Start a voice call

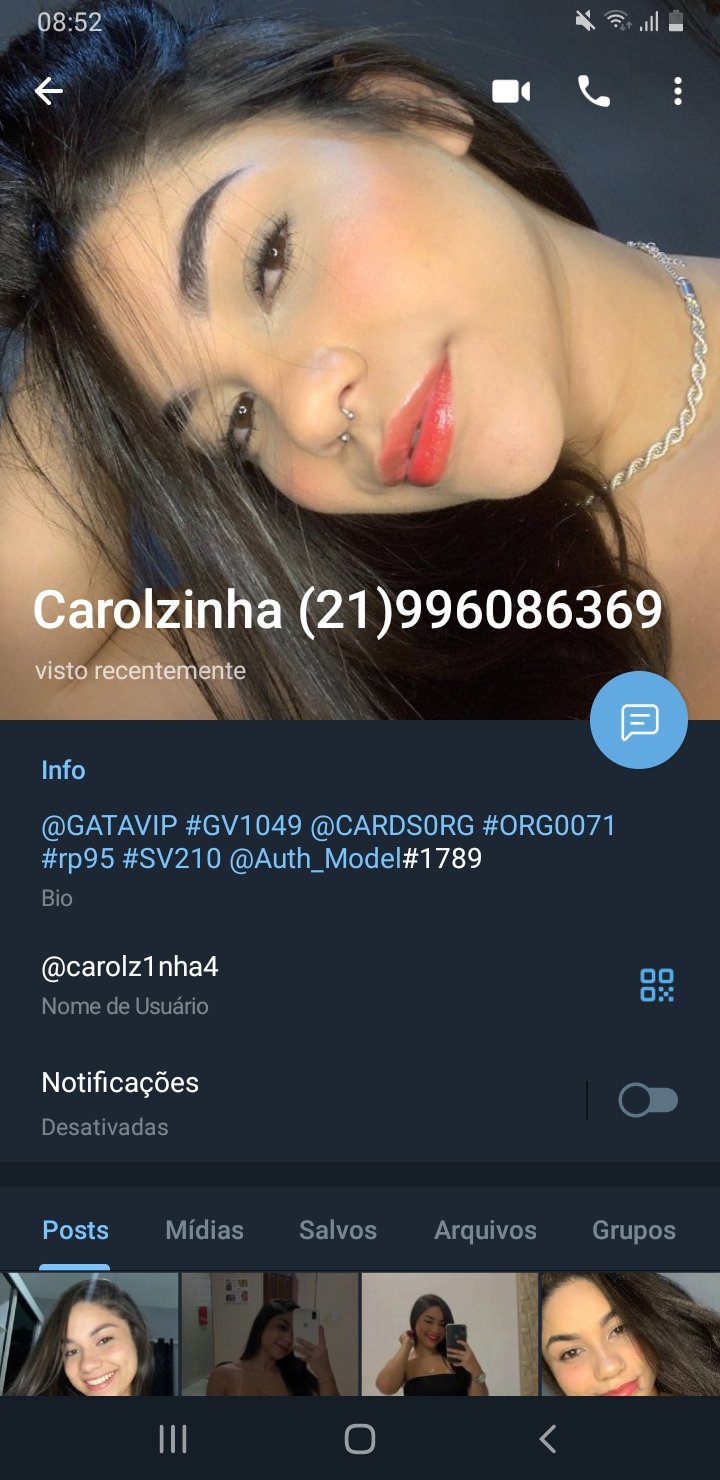coord(594,92)
